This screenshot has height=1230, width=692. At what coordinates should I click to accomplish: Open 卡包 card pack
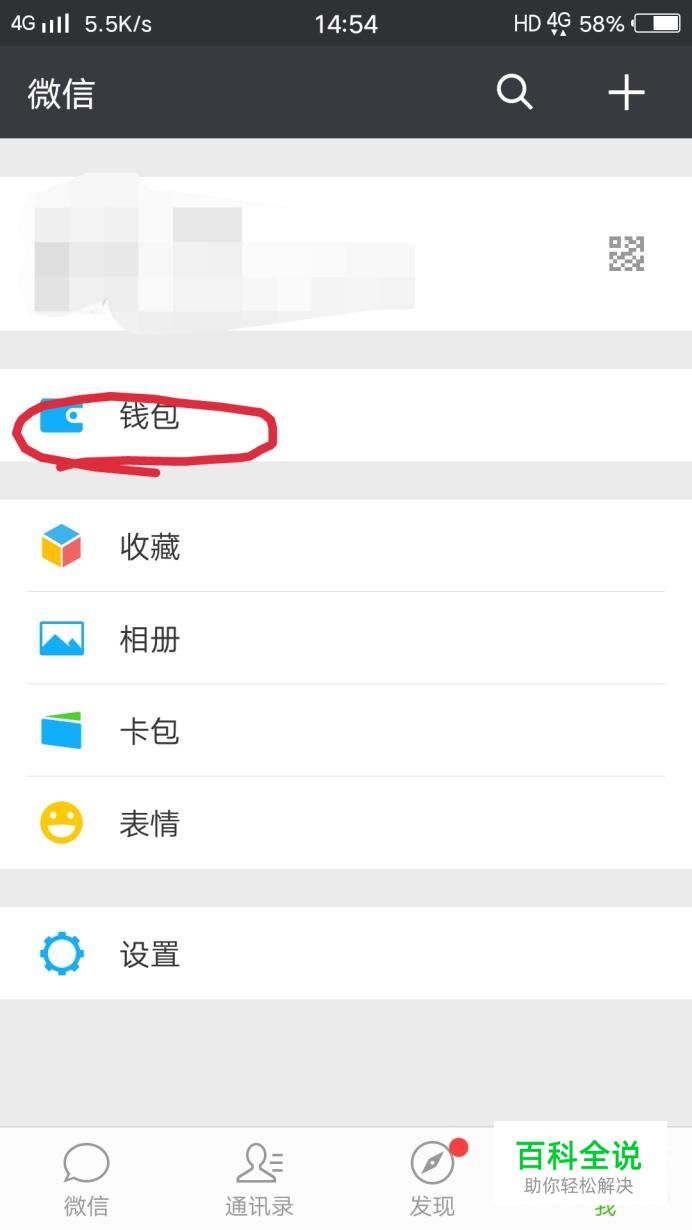pyautogui.click(x=346, y=731)
